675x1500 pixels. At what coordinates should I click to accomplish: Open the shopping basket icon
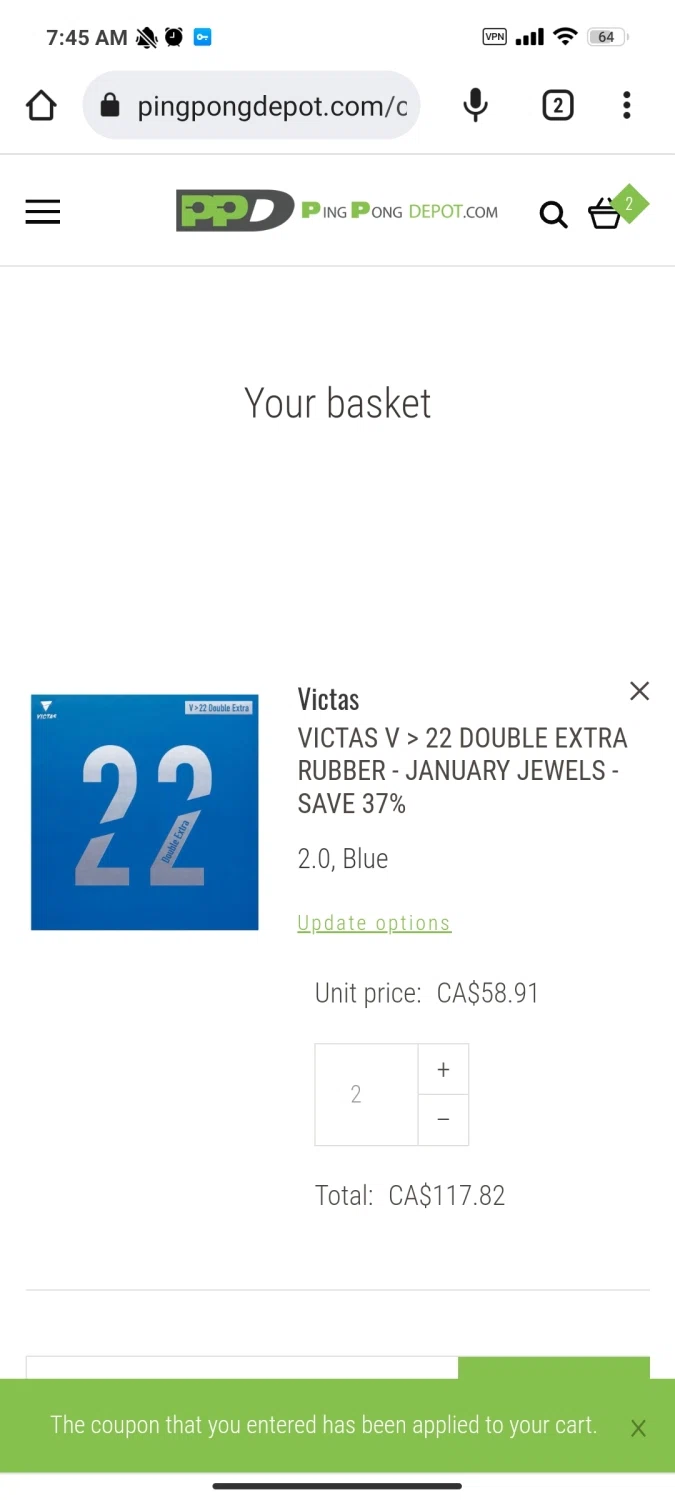[606, 213]
